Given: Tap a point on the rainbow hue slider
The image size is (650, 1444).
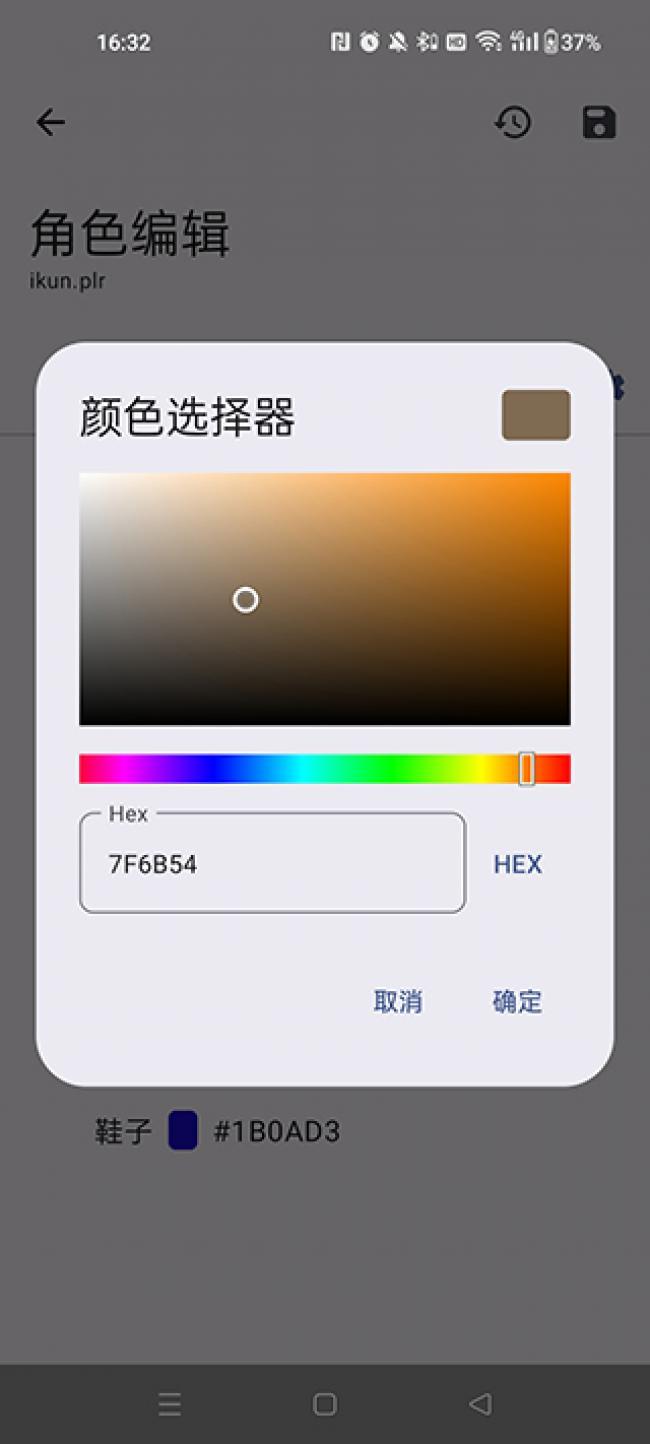Looking at the screenshot, I should [300, 768].
